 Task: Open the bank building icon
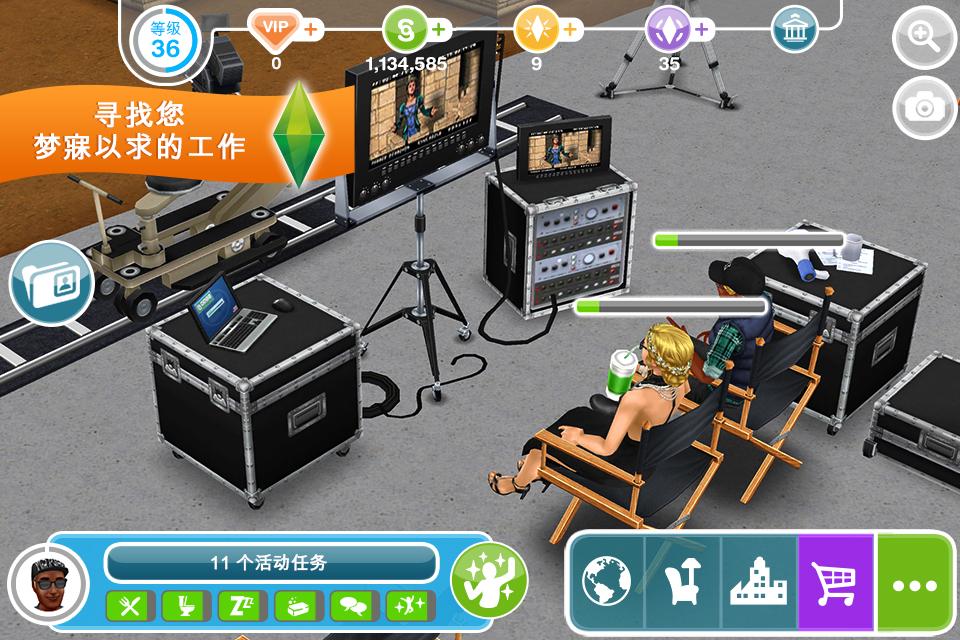click(x=795, y=30)
